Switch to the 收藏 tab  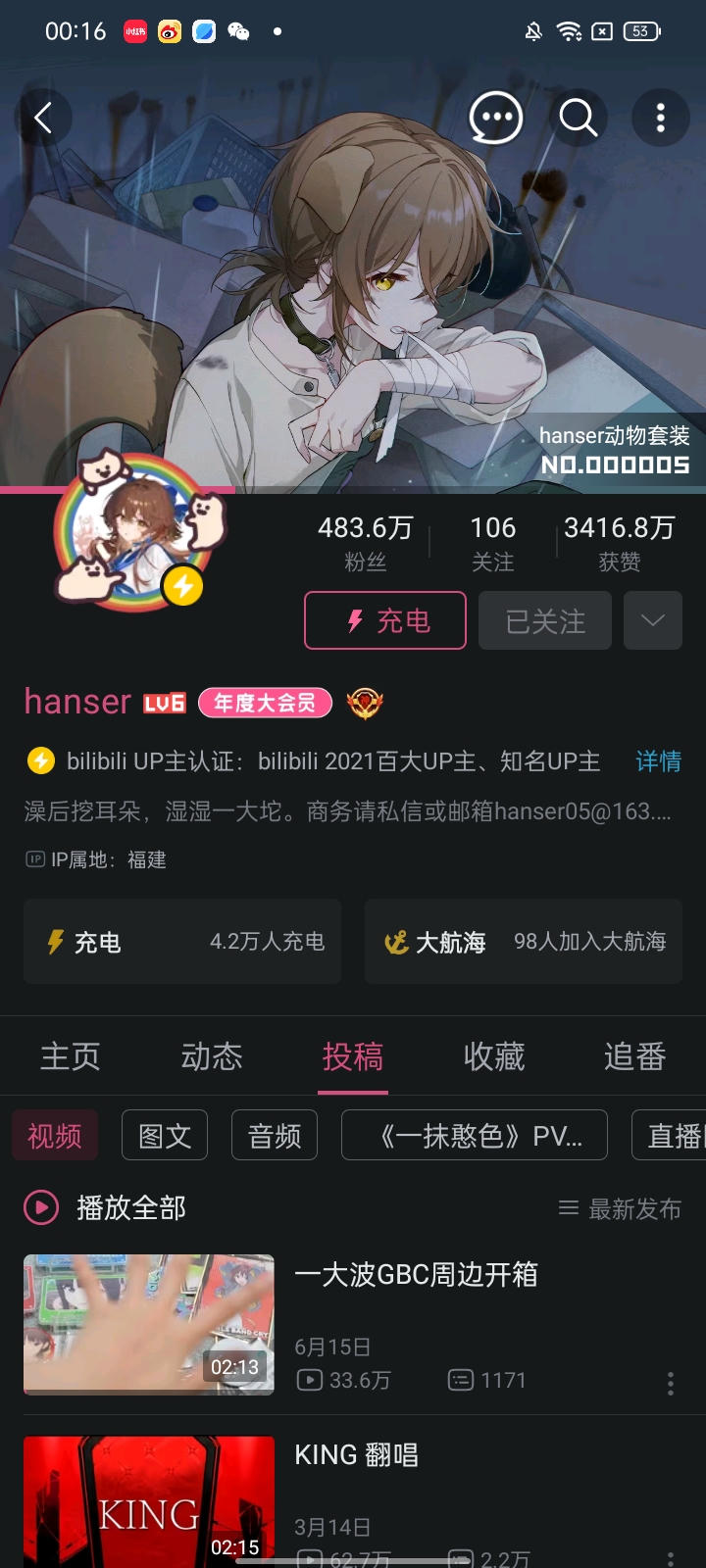tap(494, 1056)
